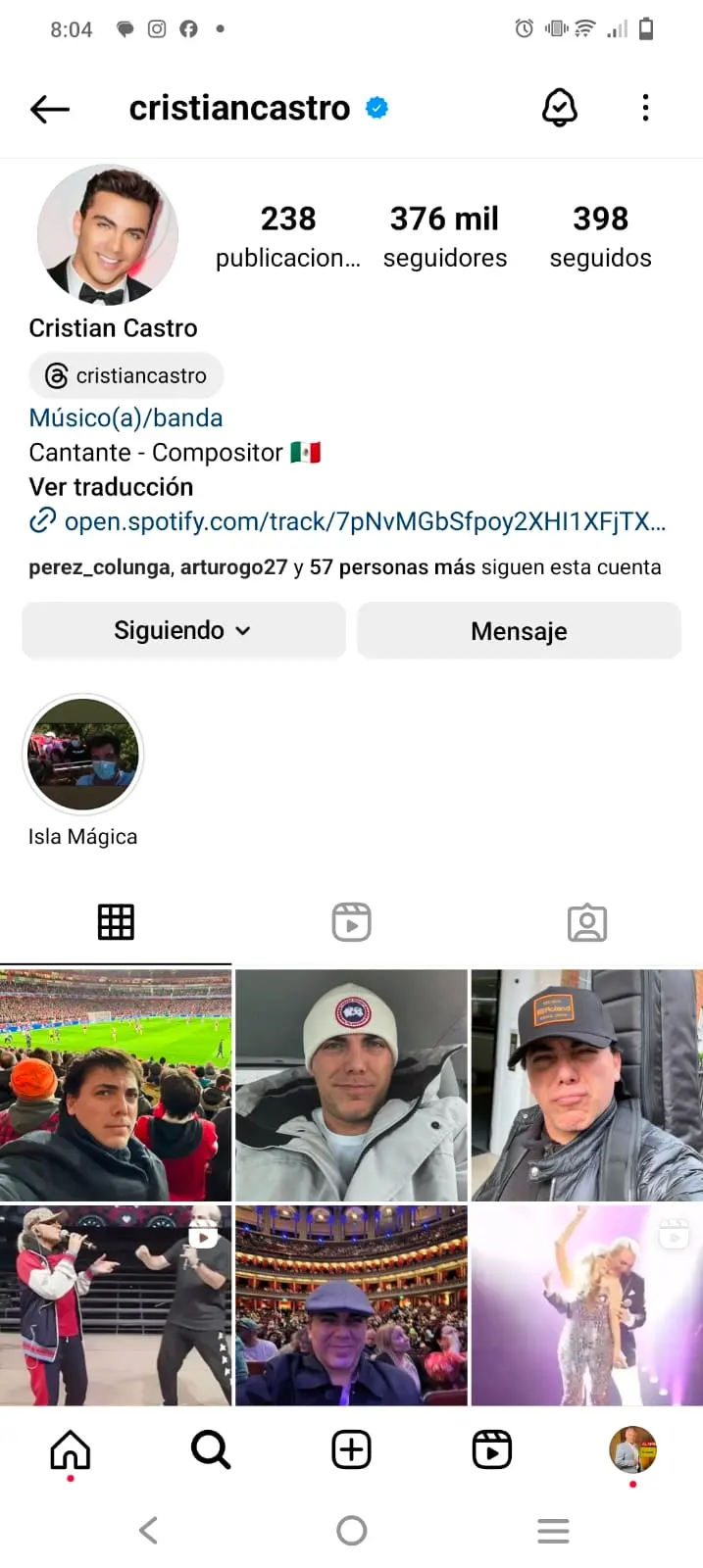Open the notifications bell for this profile
This screenshot has width=703, height=1568.
(x=559, y=108)
